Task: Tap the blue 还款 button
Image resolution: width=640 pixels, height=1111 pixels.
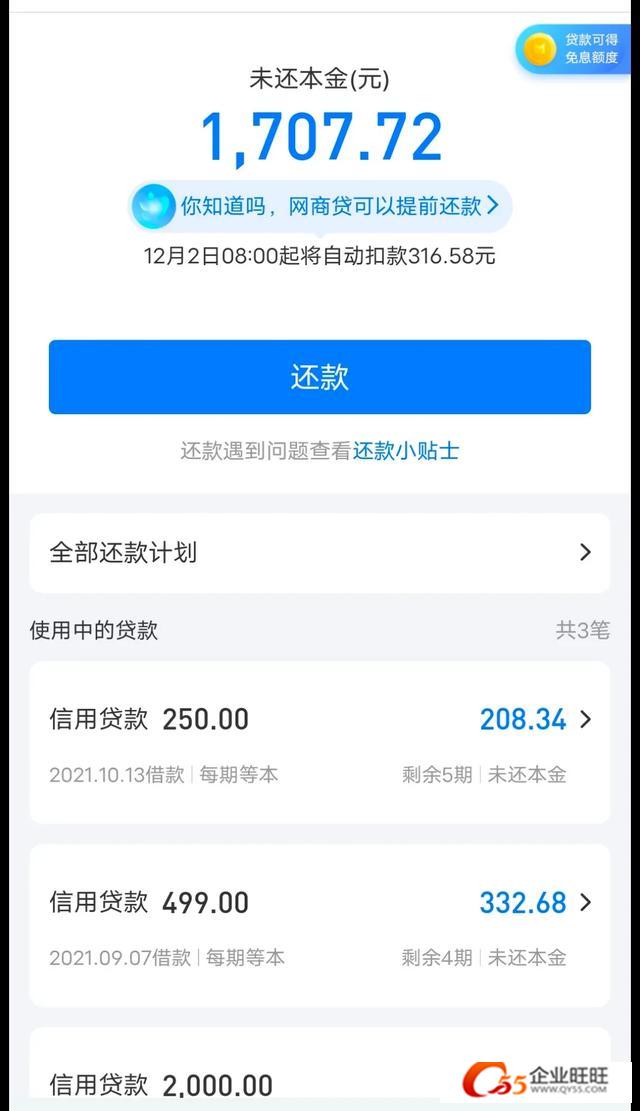Action: [x=320, y=377]
